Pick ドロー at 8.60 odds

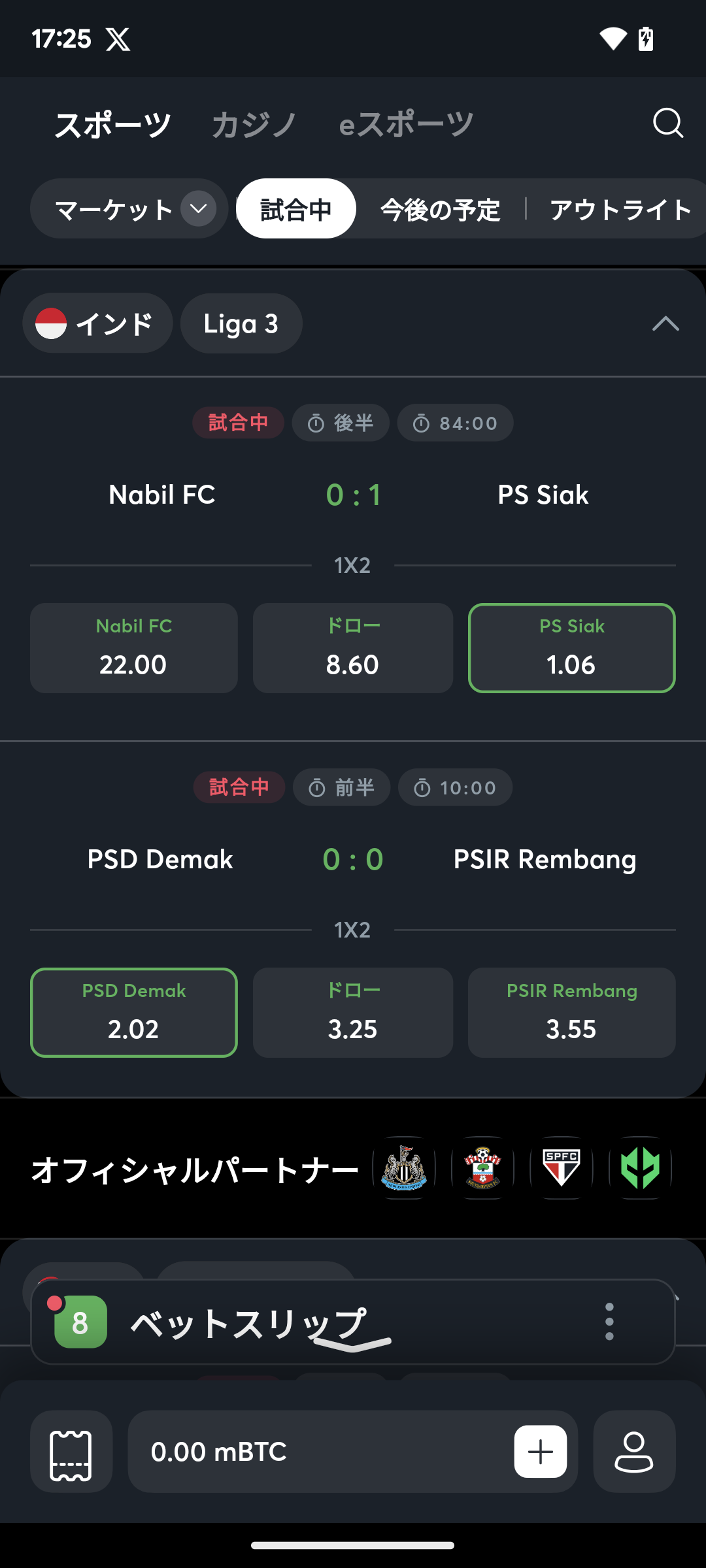pyautogui.click(x=352, y=647)
